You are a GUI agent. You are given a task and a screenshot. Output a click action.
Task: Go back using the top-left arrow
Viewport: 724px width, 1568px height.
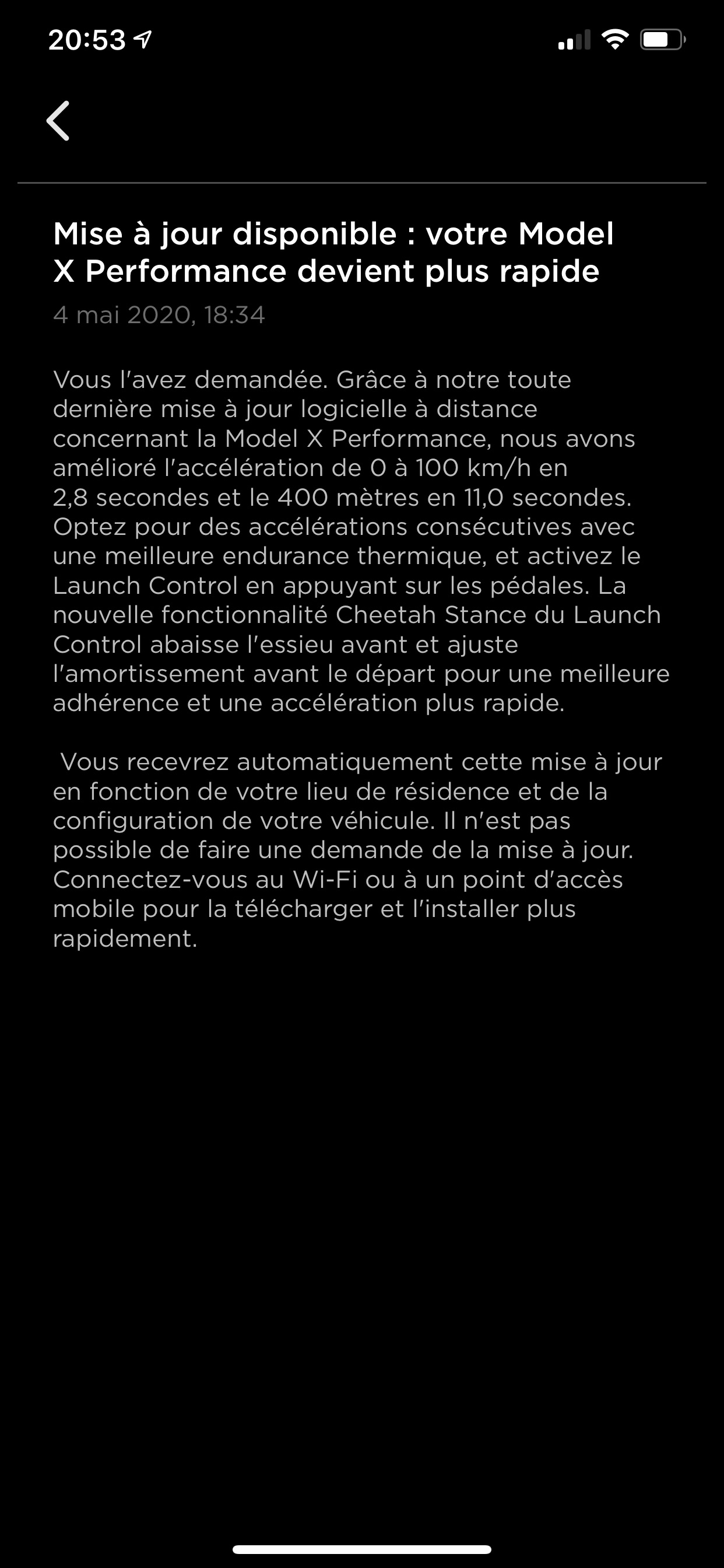58,121
